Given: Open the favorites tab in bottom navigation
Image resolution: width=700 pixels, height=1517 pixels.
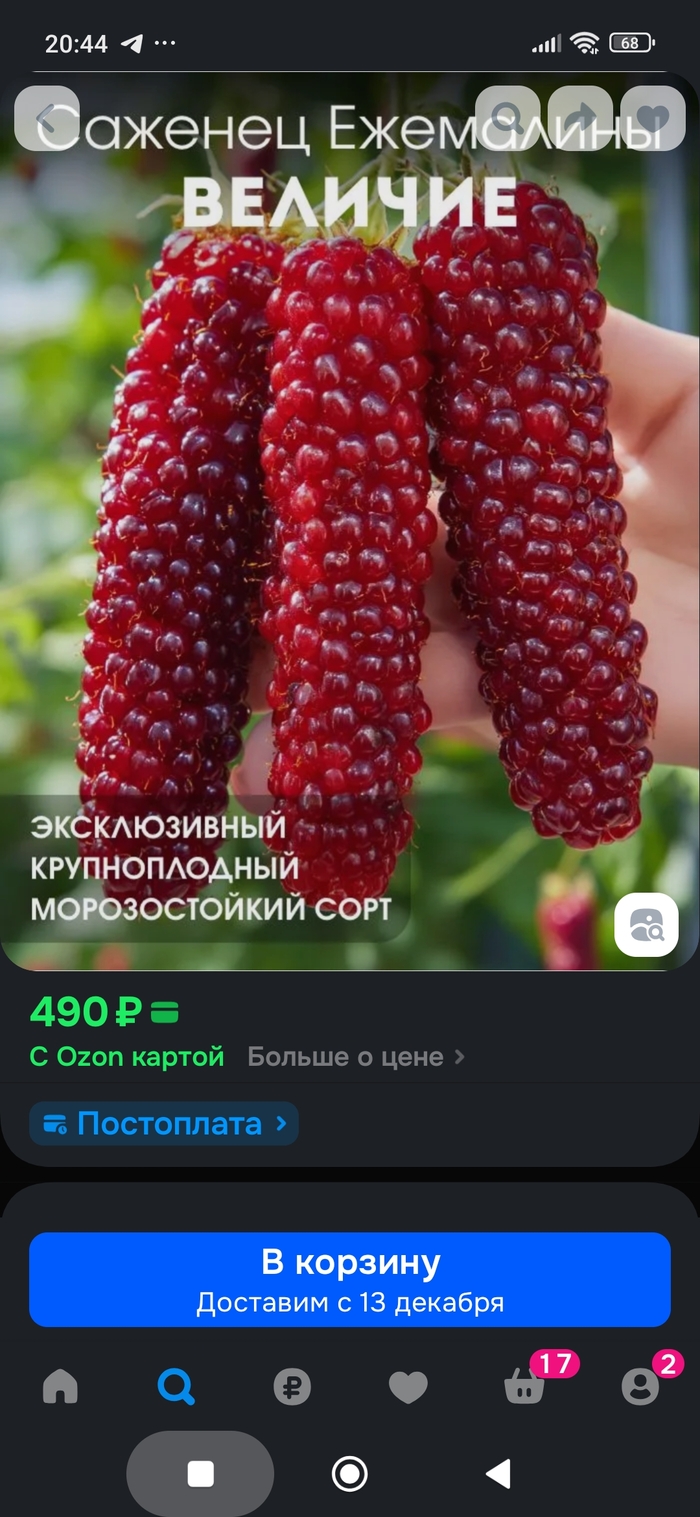Looking at the screenshot, I should tap(408, 1387).
